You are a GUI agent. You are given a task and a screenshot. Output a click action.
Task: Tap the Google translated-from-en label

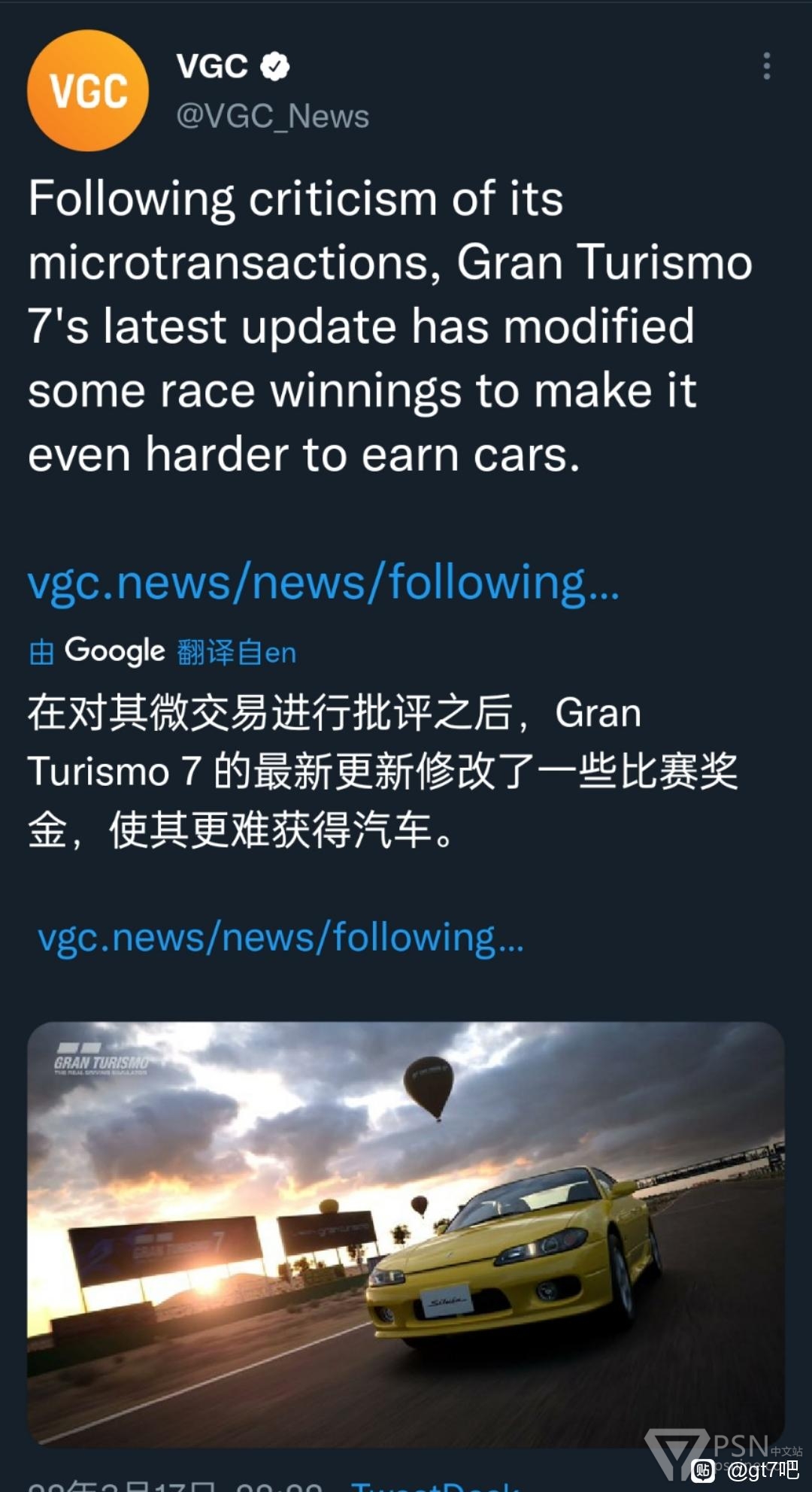162,651
